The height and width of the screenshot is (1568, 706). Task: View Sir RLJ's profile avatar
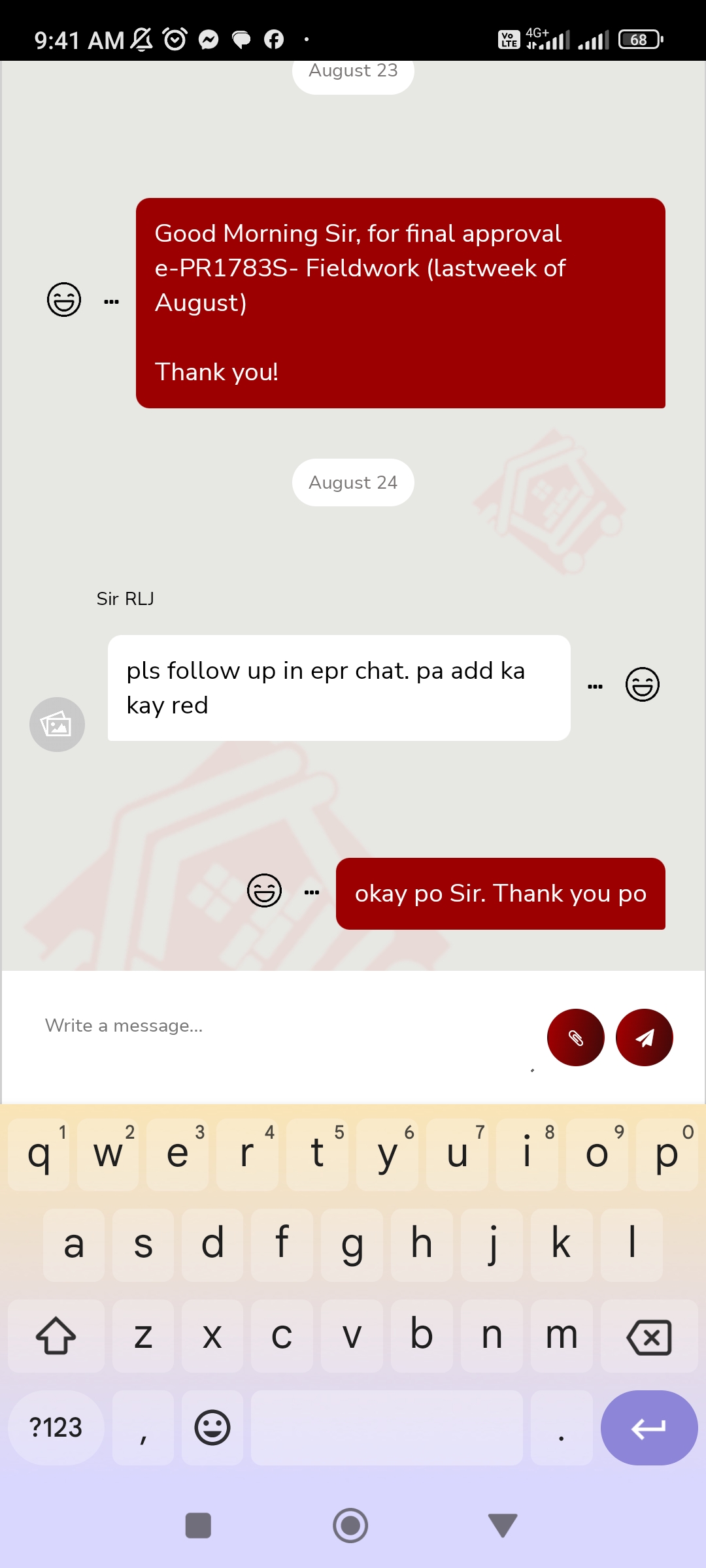[x=57, y=724]
